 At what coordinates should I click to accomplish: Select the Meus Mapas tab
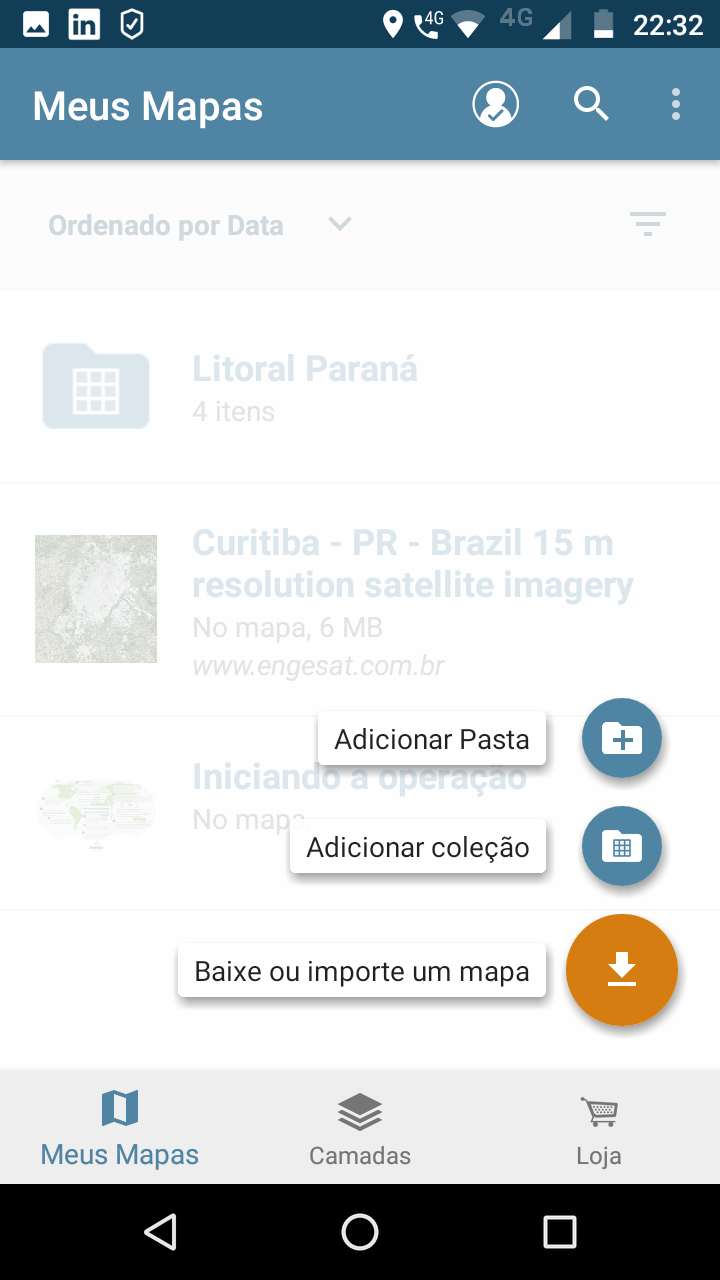[120, 1128]
